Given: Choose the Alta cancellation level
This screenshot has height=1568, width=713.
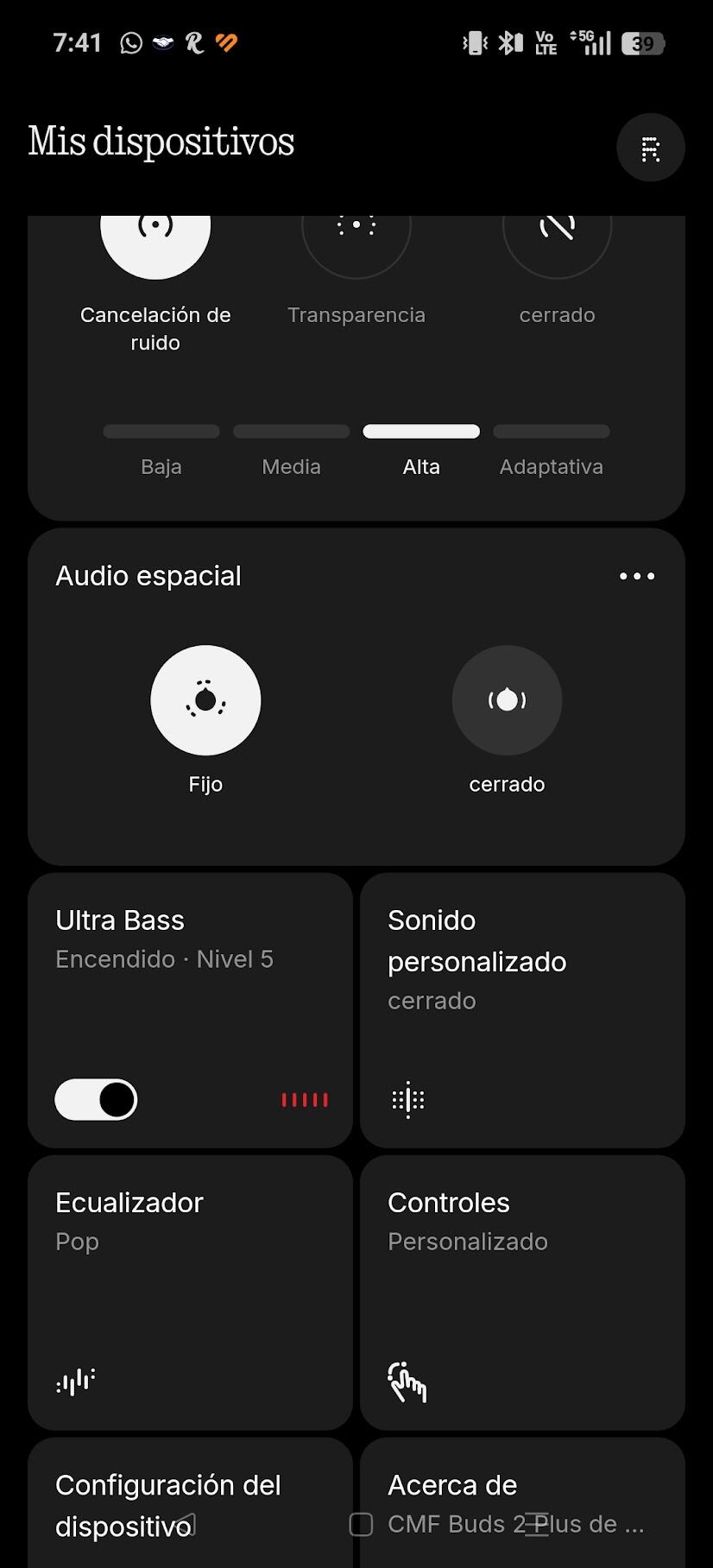Looking at the screenshot, I should (421, 432).
